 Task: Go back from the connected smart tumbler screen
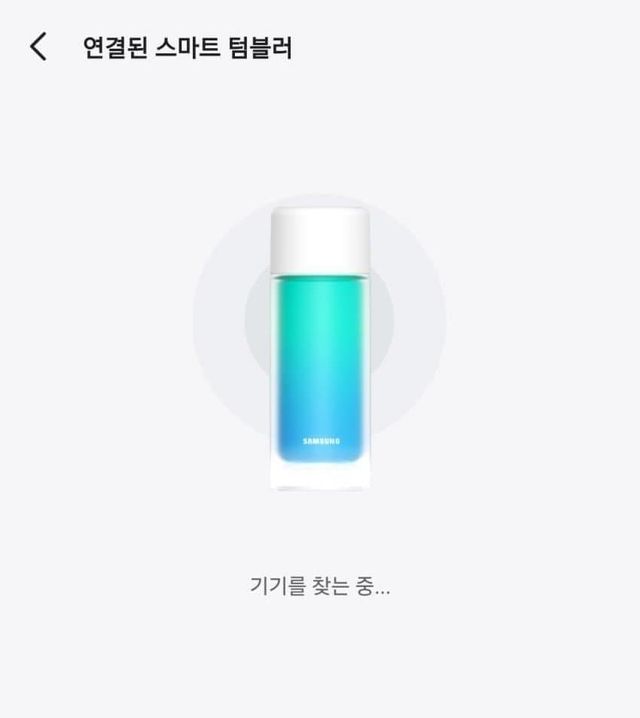[38, 47]
